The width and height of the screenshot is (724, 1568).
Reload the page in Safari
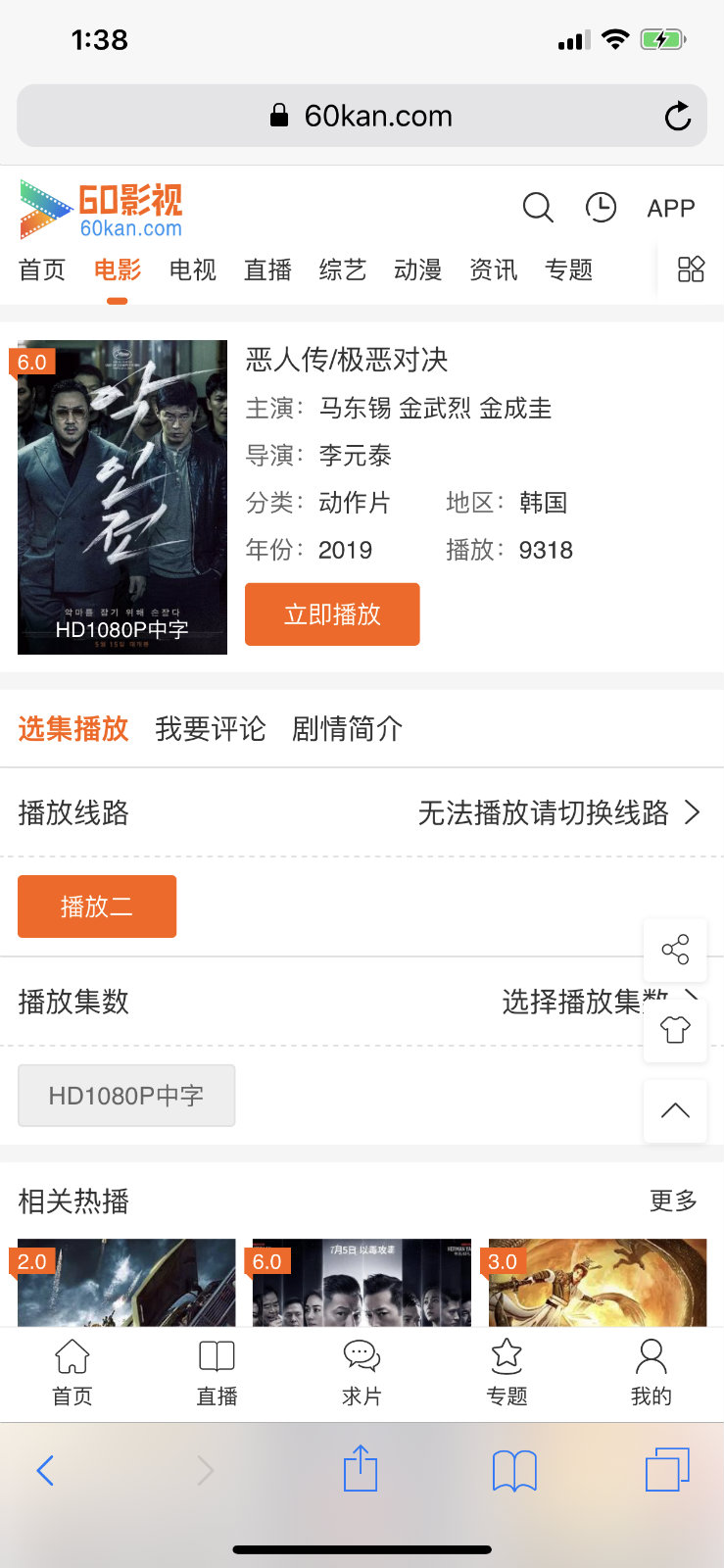677,117
